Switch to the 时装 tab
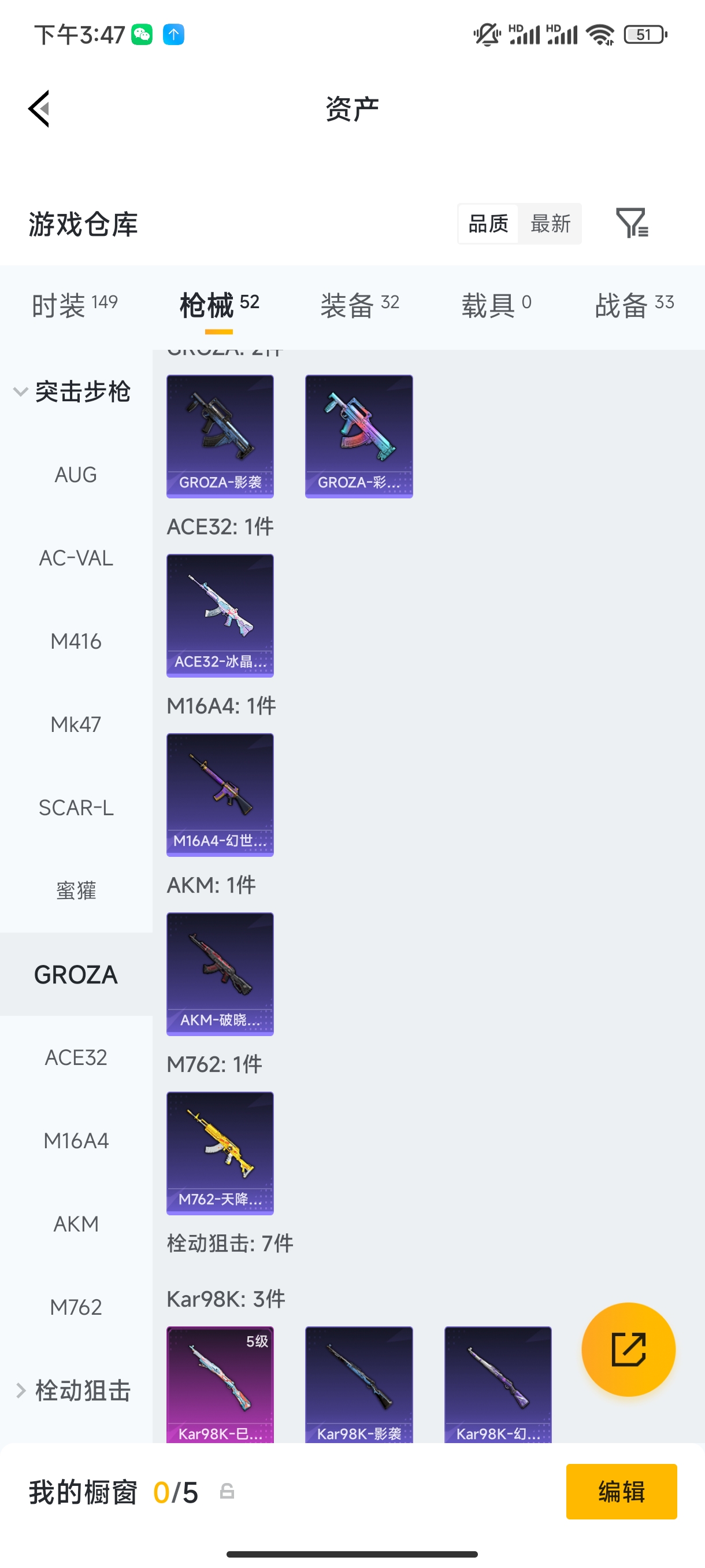 (74, 304)
